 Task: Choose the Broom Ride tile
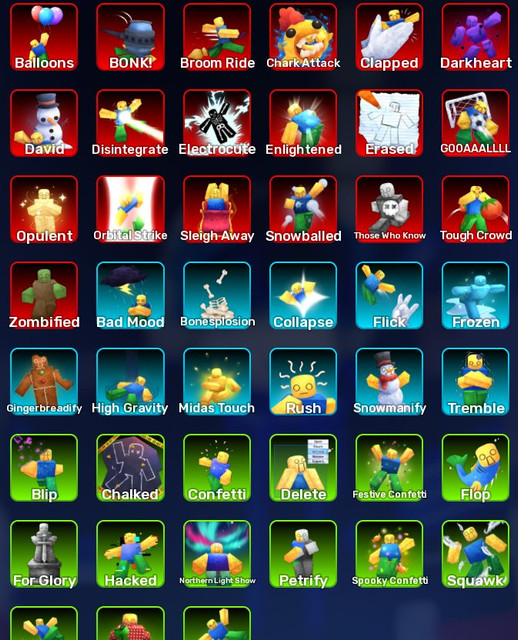point(217,37)
